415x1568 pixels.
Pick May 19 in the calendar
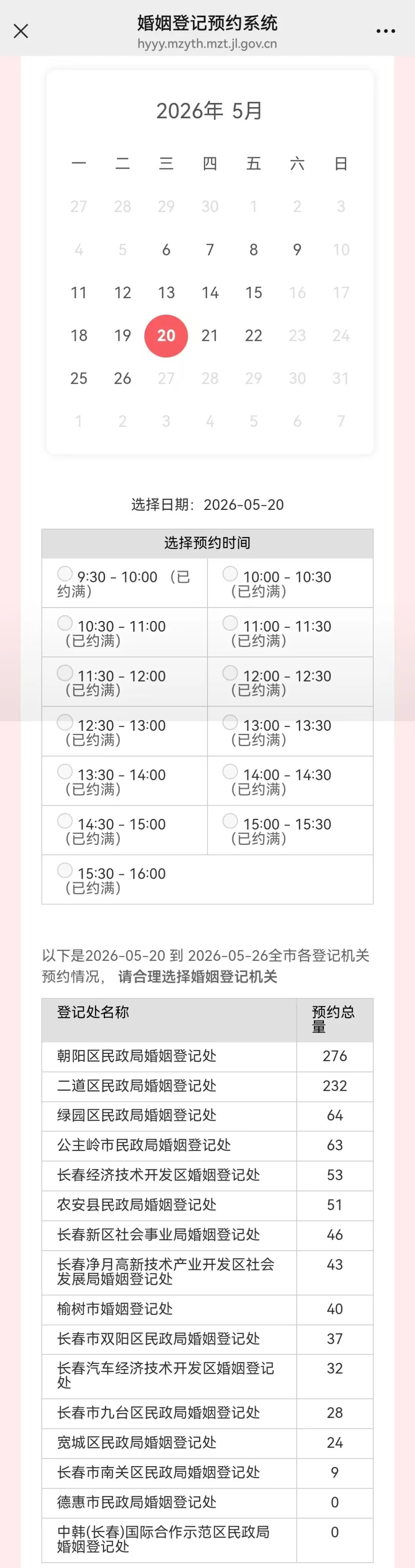(x=122, y=335)
